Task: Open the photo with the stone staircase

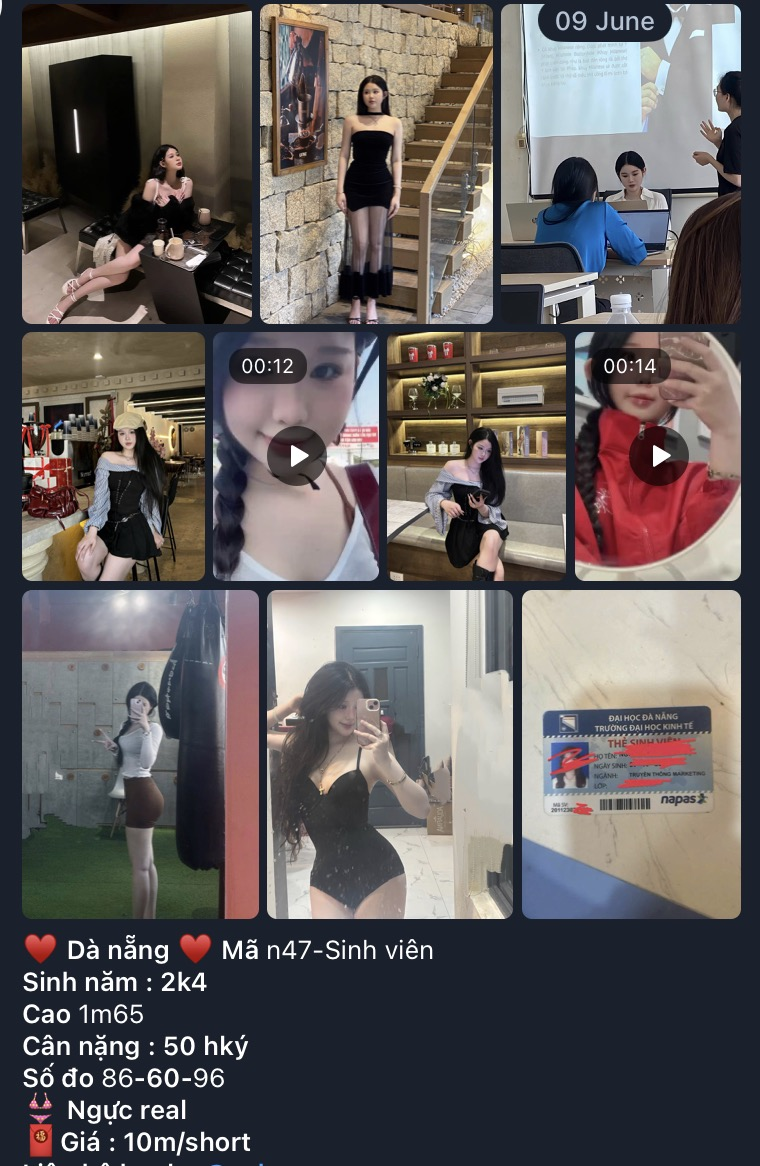Action: [376, 164]
